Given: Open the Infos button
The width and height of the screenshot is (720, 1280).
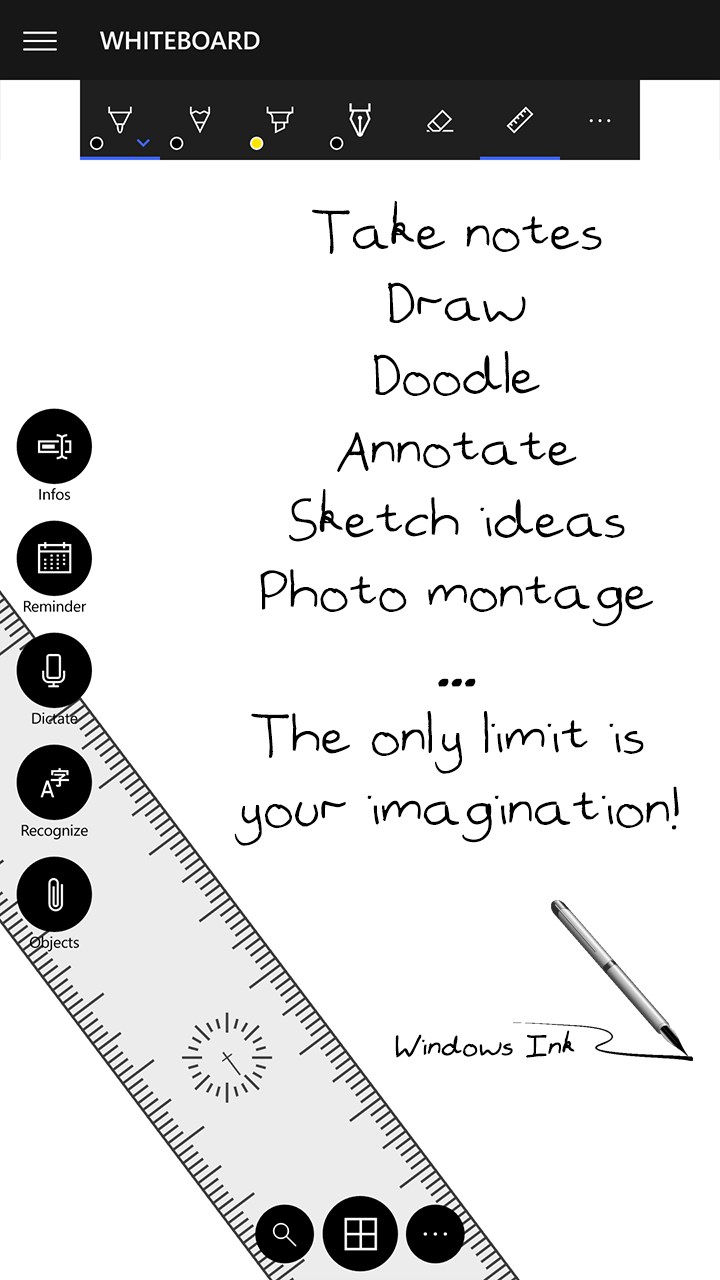Looking at the screenshot, I should 54,447.
